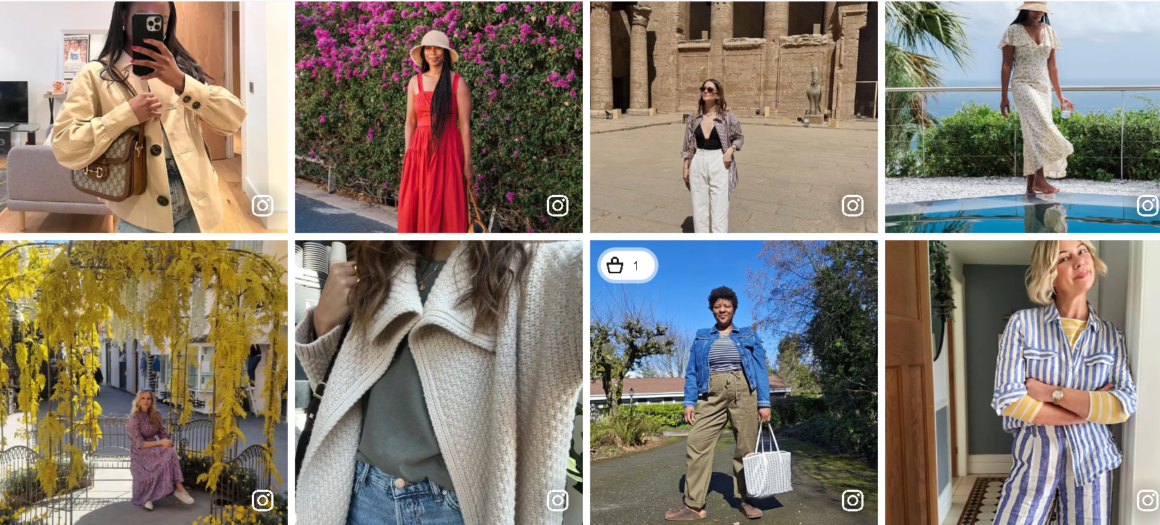Open the white floral dress poolside photo
Image resolution: width=1160 pixels, height=525 pixels.
point(1022,117)
